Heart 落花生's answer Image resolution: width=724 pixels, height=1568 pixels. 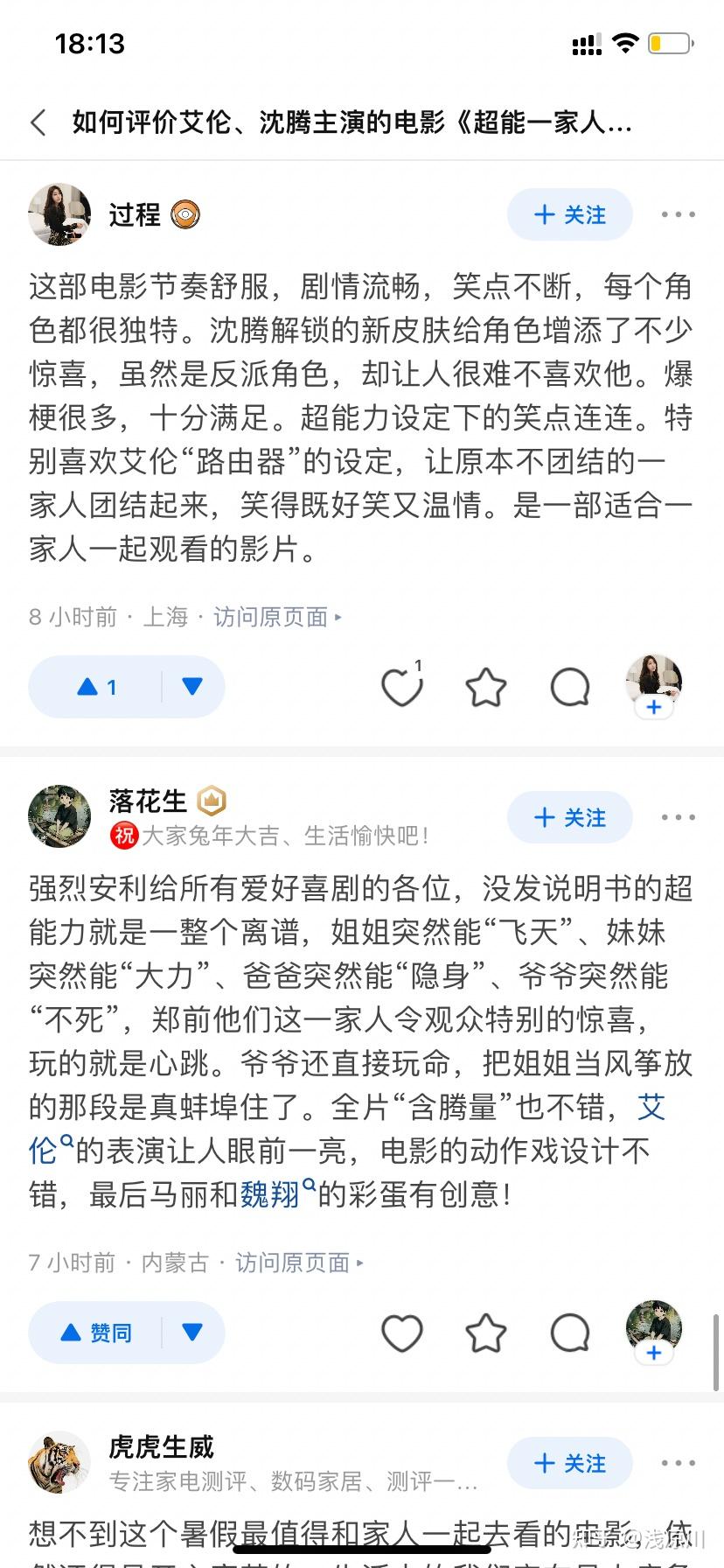[402, 1333]
